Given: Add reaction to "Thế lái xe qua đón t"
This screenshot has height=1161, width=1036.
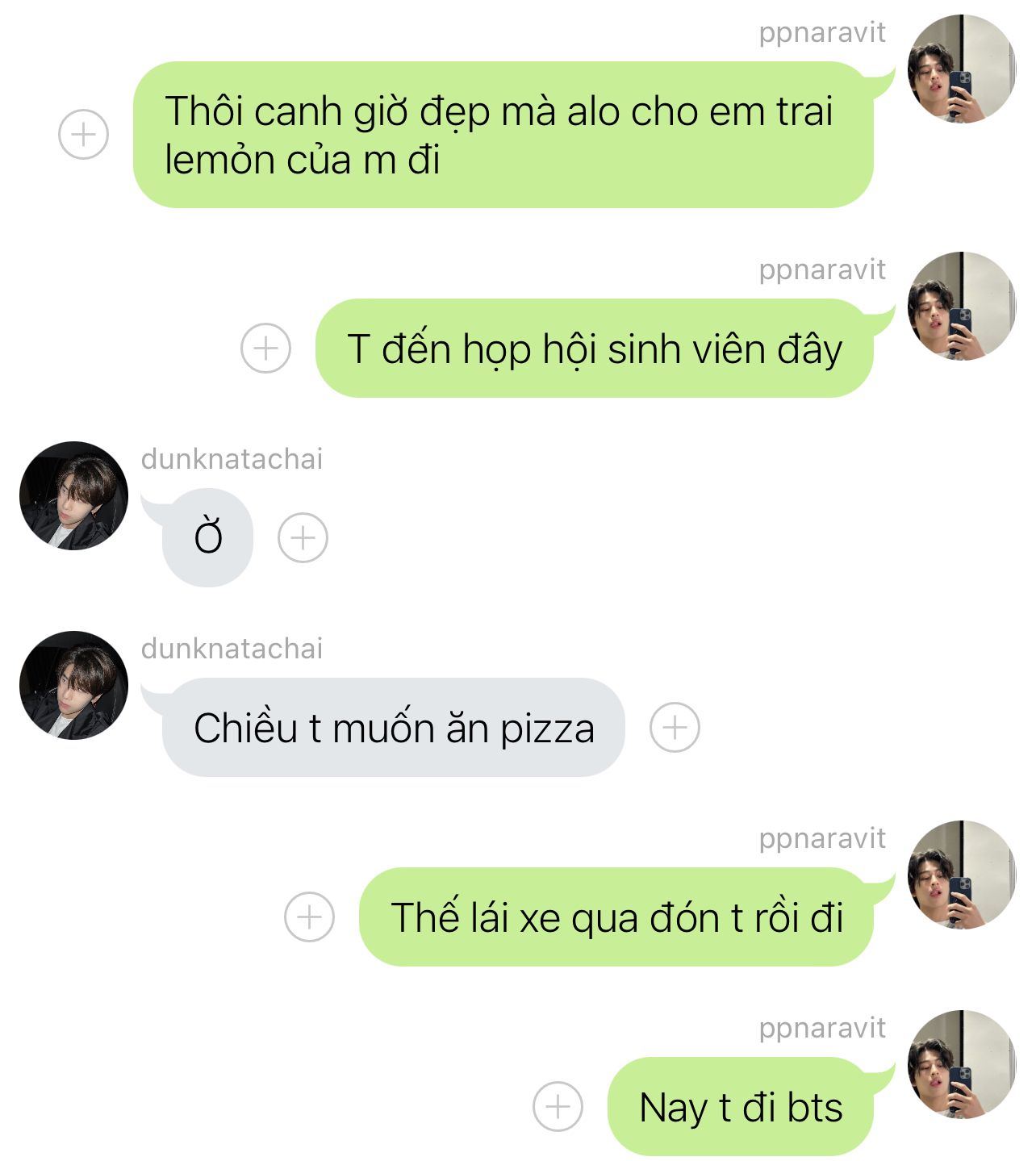Looking at the screenshot, I should tap(309, 917).
